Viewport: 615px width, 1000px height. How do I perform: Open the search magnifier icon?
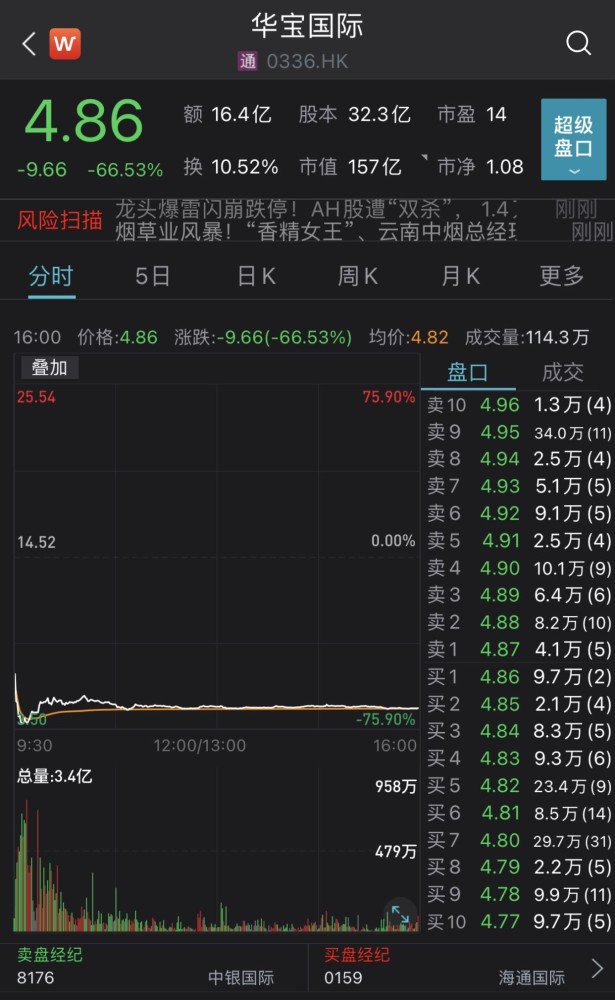click(578, 43)
